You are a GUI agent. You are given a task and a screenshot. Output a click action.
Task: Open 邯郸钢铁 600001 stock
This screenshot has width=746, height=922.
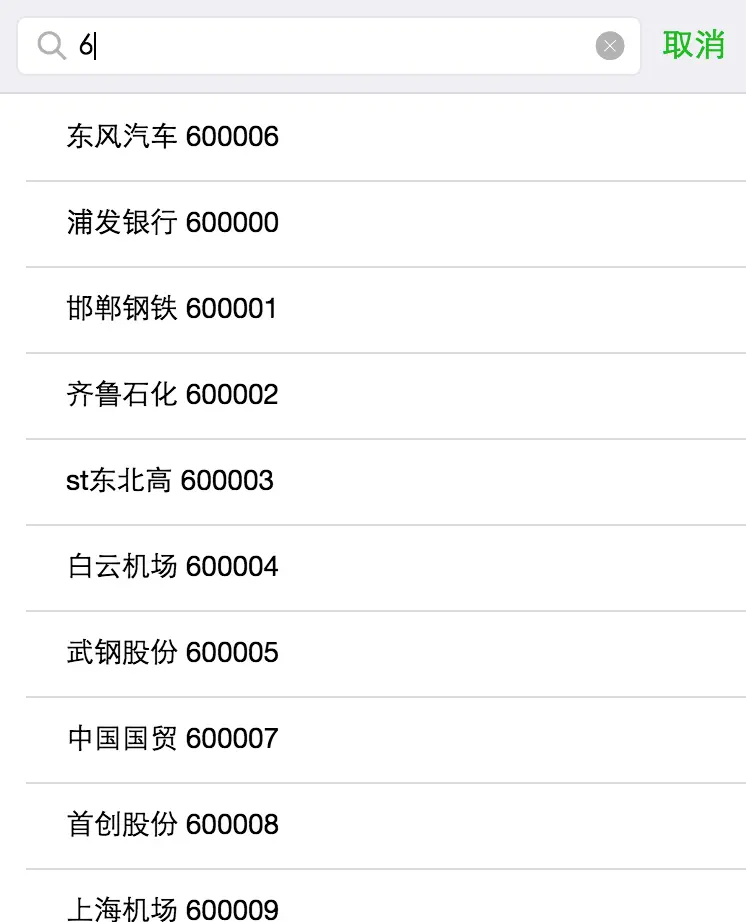[x=373, y=310]
